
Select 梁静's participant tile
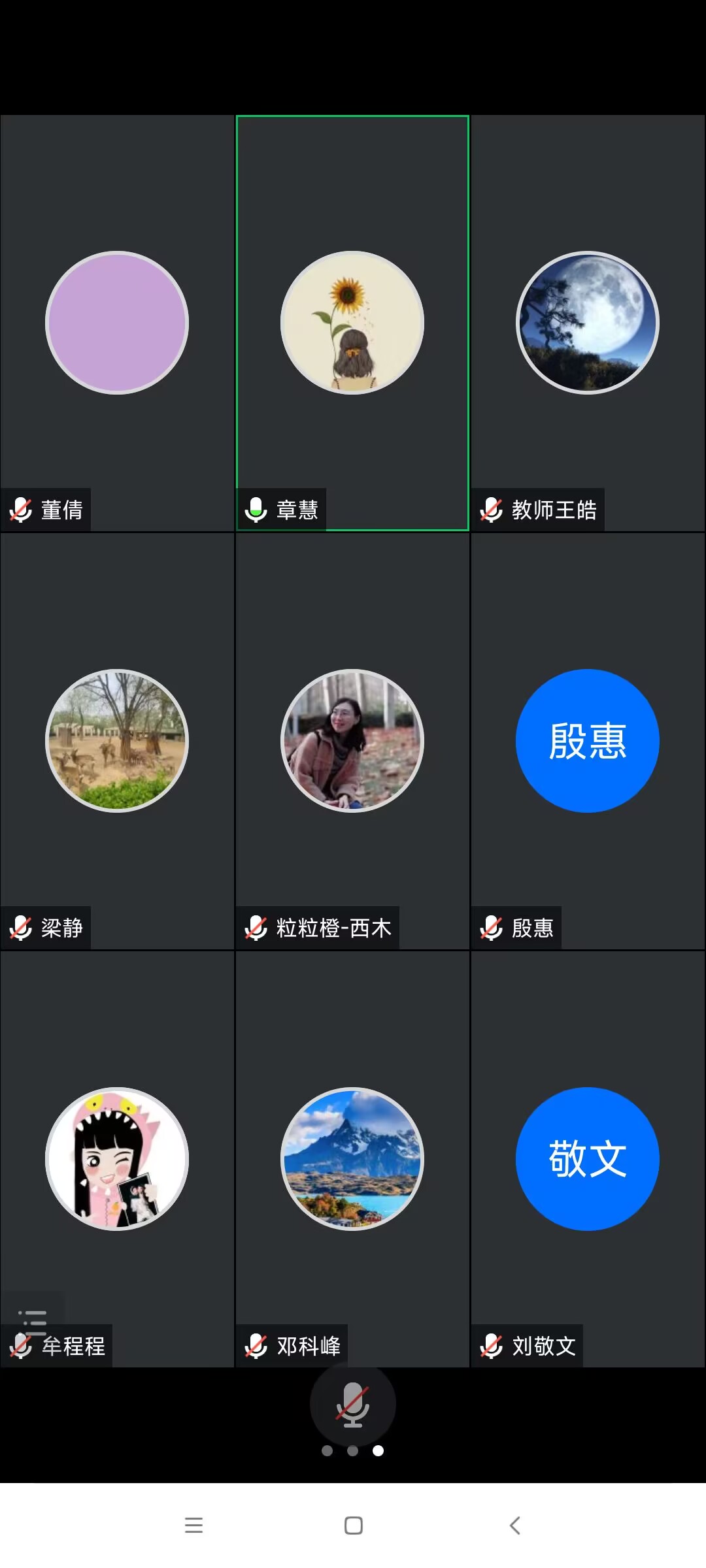[117, 741]
